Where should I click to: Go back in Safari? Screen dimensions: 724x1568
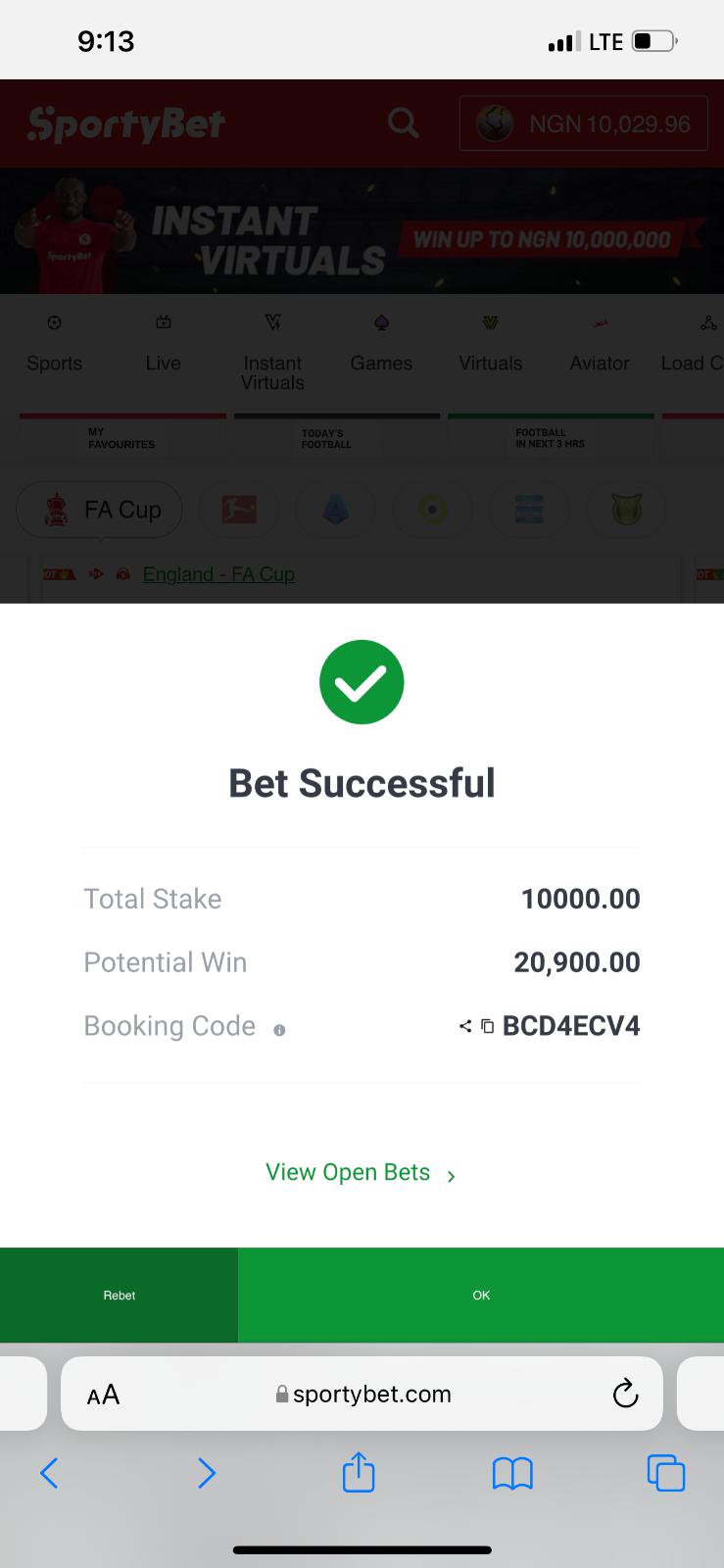[x=49, y=1472]
